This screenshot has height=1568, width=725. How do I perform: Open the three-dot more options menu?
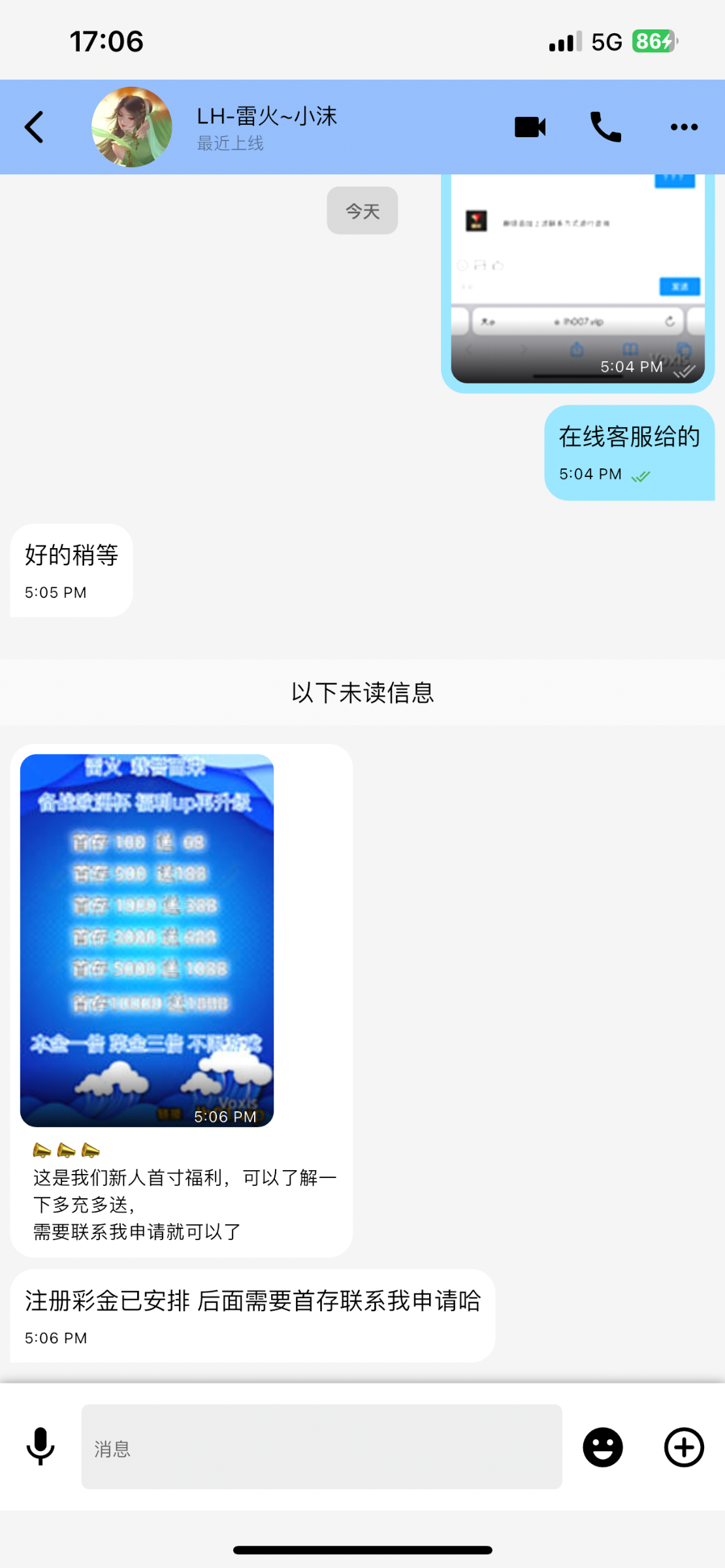coord(684,127)
